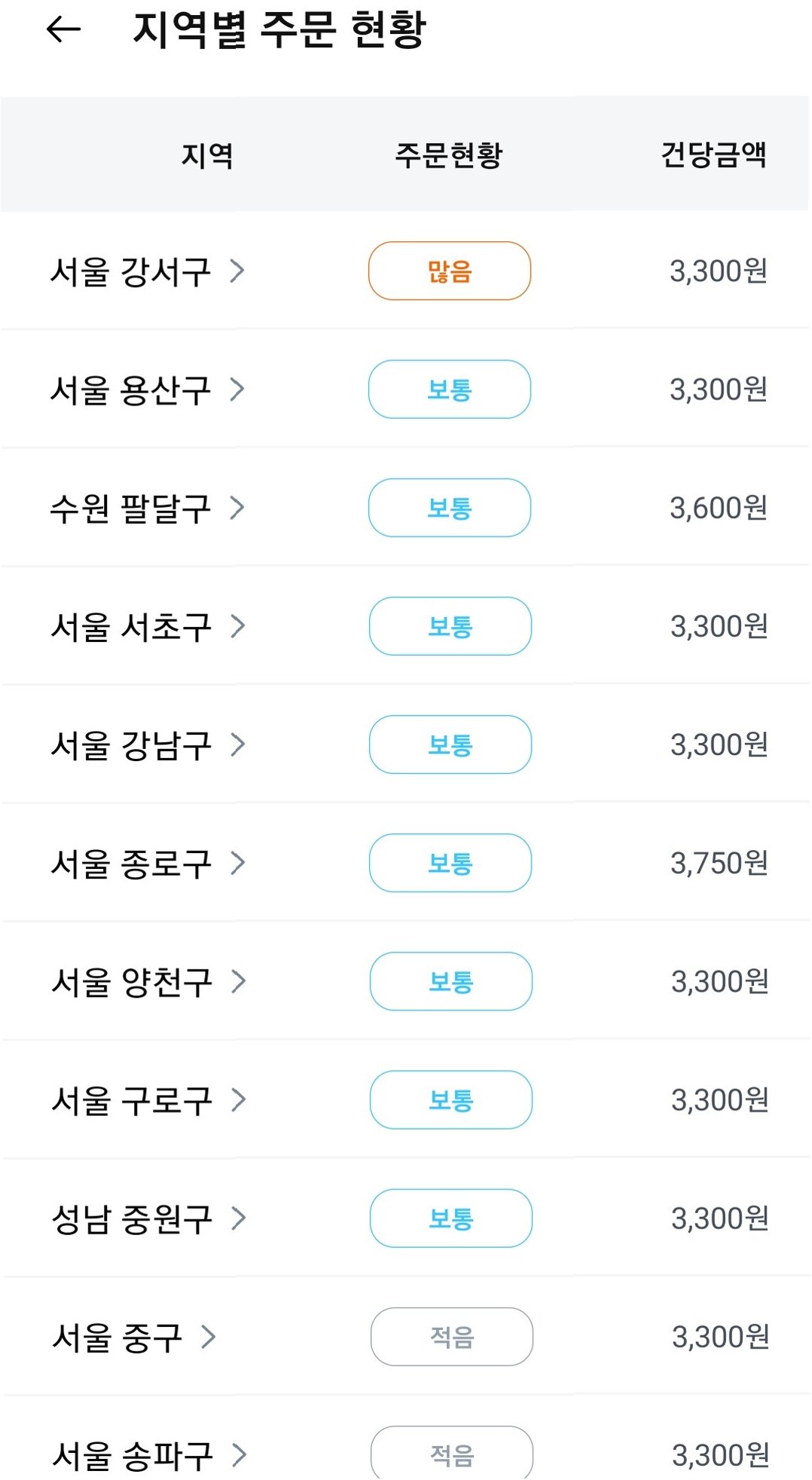Open the 서울 구로구 region row
The width and height of the screenshot is (812, 1480).
(x=147, y=1099)
